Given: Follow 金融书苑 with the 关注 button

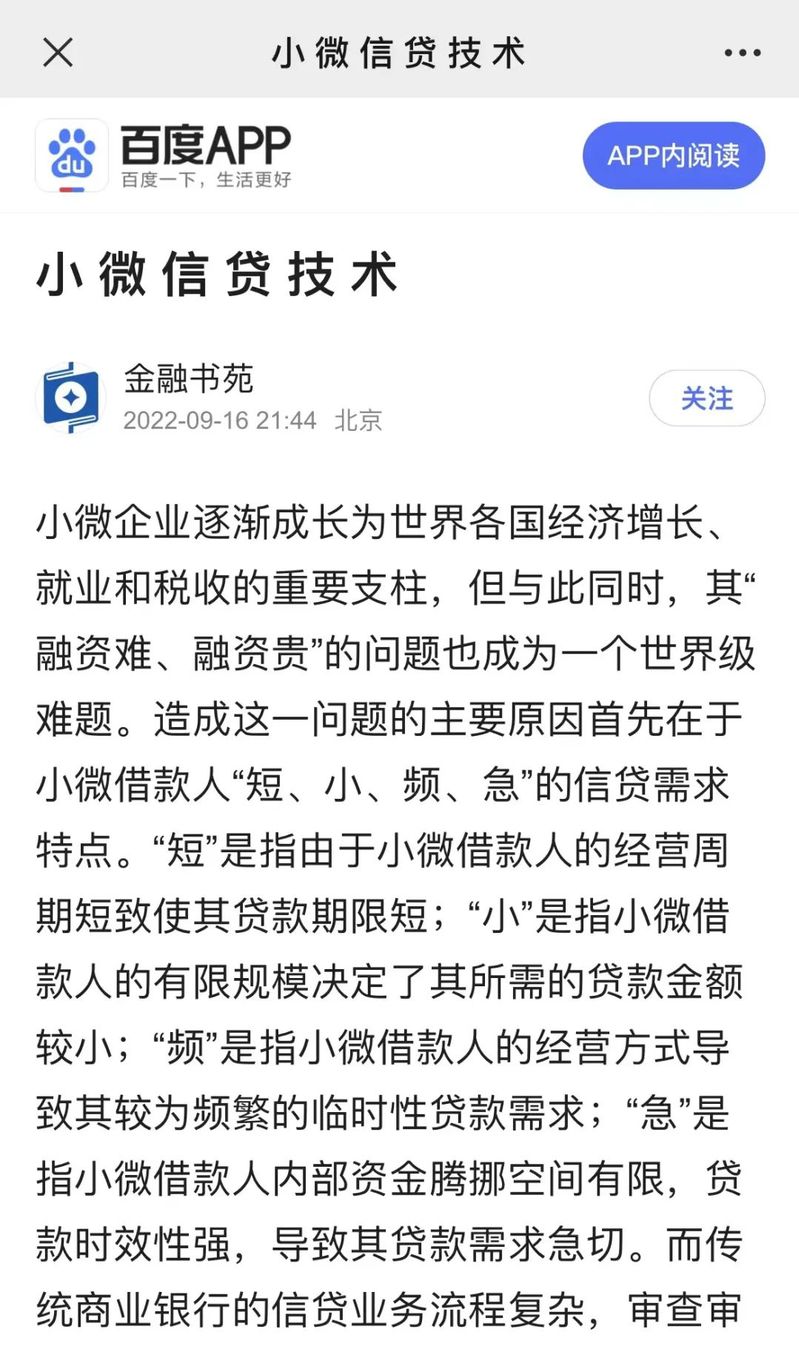Looking at the screenshot, I should click(707, 398).
